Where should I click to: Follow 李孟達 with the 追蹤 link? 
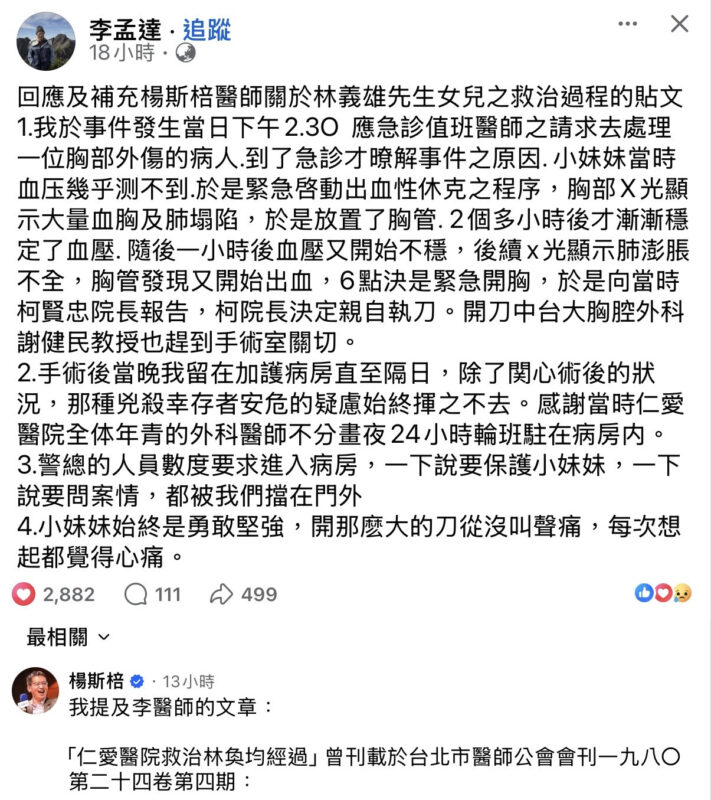(x=207, y=28)
